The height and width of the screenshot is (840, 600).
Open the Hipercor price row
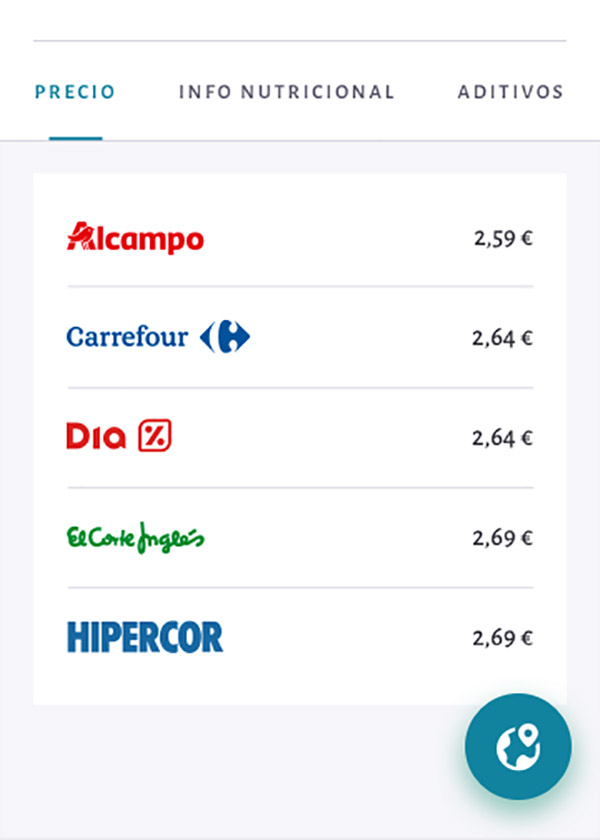[300, 637]
